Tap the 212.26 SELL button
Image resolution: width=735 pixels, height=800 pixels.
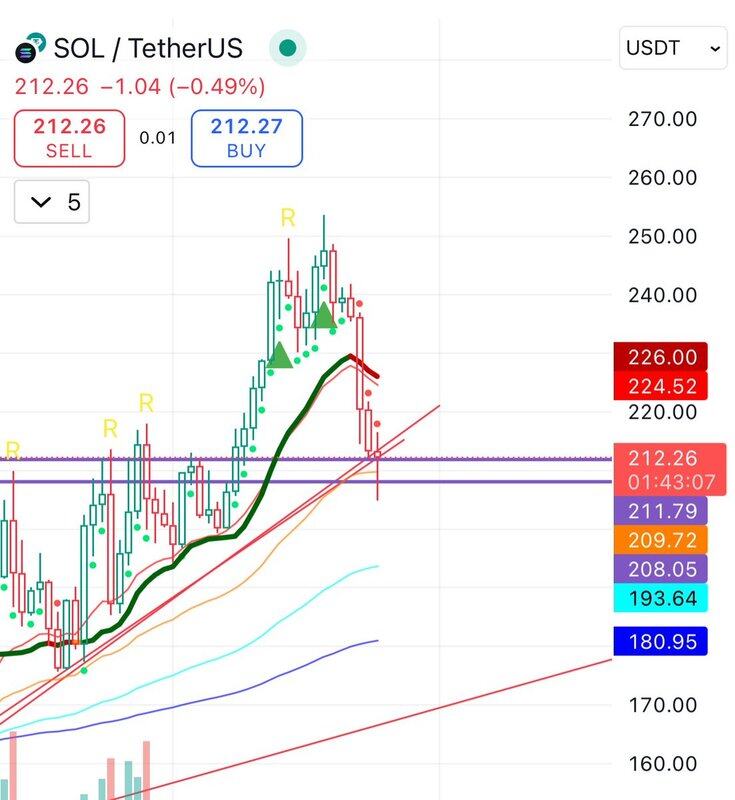(x=69, y=138)
